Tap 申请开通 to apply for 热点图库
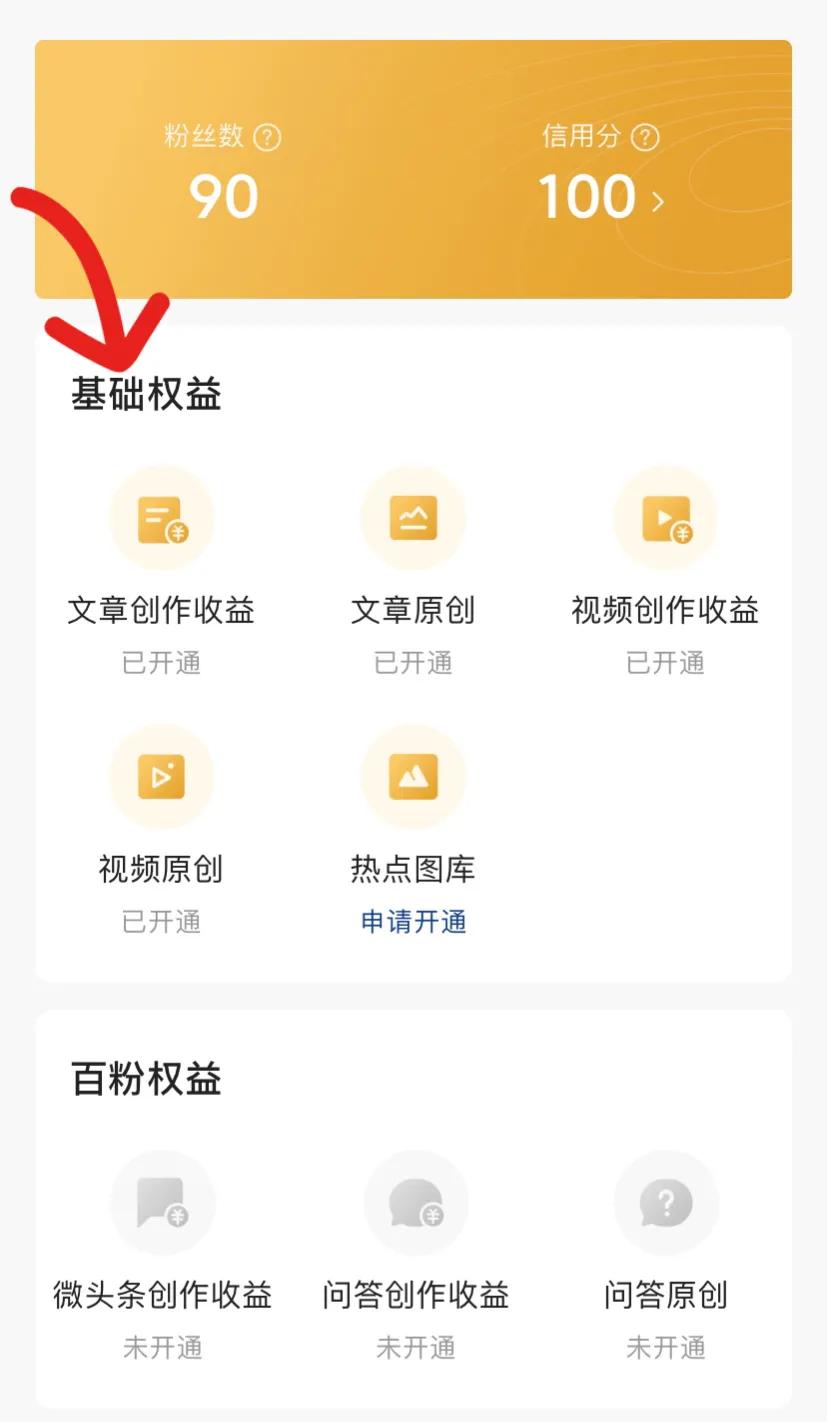Viewport: 827px width, 1422px height. point(413,922)
